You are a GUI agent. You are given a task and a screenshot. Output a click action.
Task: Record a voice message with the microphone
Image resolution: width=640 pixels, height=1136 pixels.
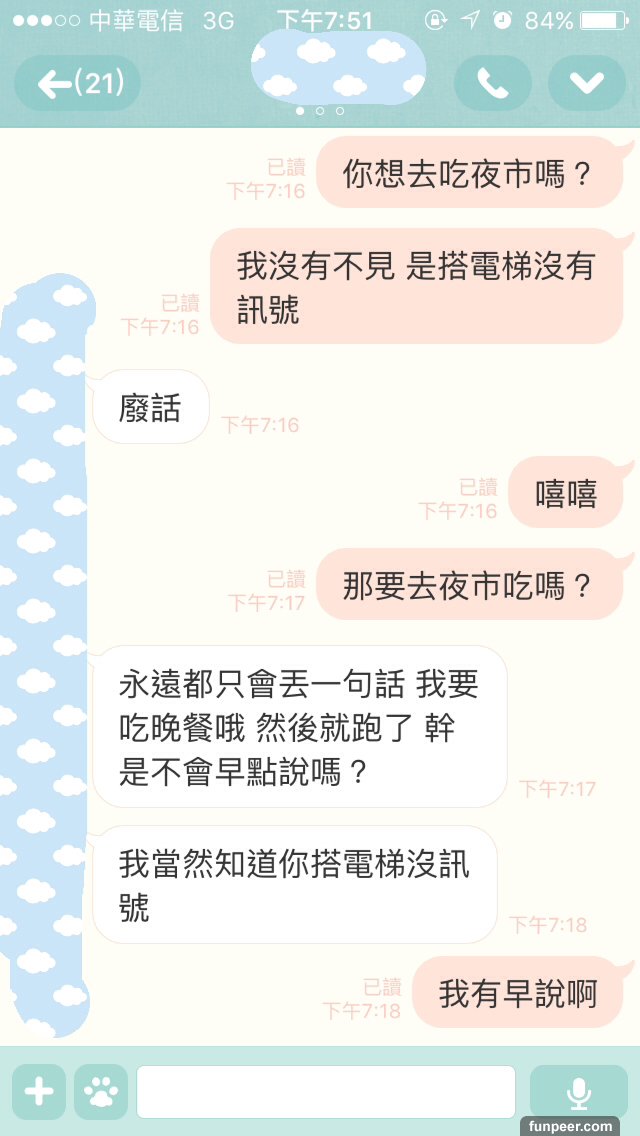(578, 1091)
